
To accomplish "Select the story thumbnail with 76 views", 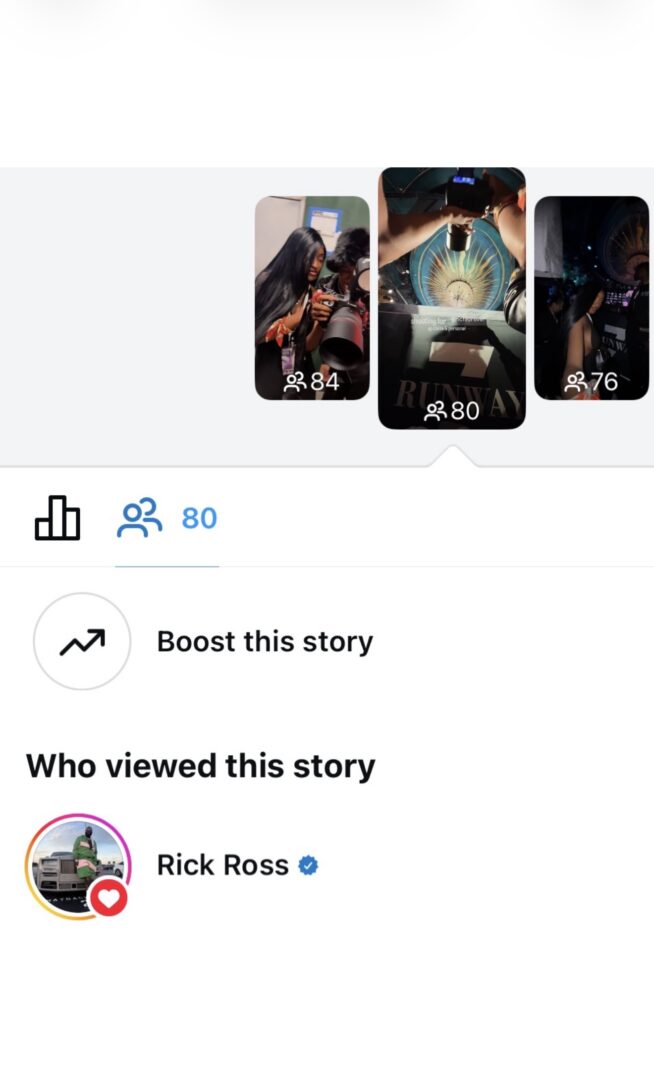I will (591, 297).
